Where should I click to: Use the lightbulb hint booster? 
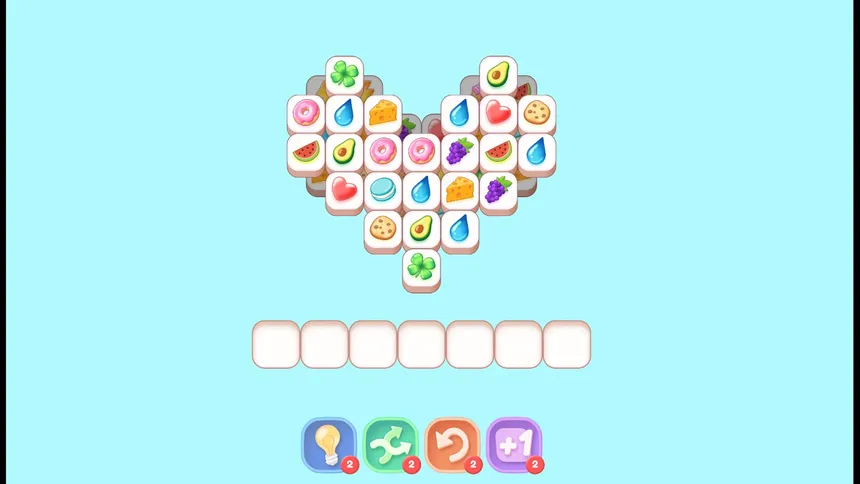coord(328,443)
